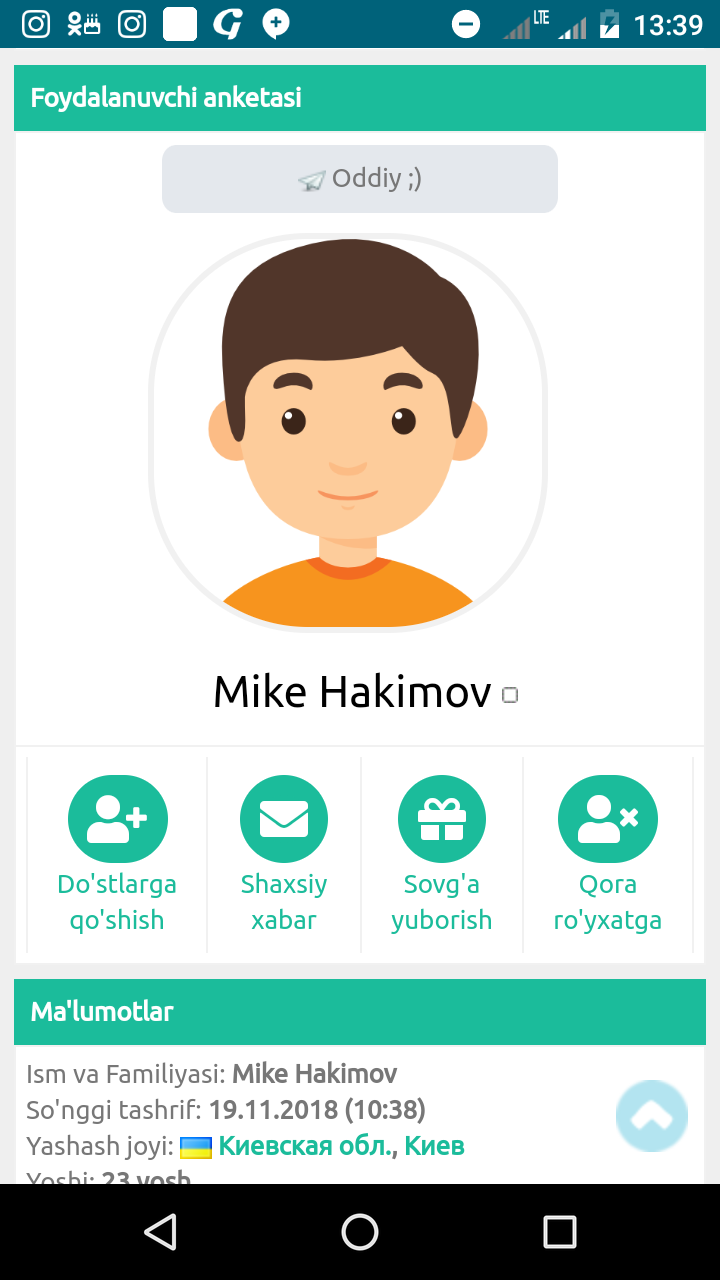Image resolution: width=720 pixels, height=1280 pixels.
Task: Open the recent apps overview
Action: 559,1232
